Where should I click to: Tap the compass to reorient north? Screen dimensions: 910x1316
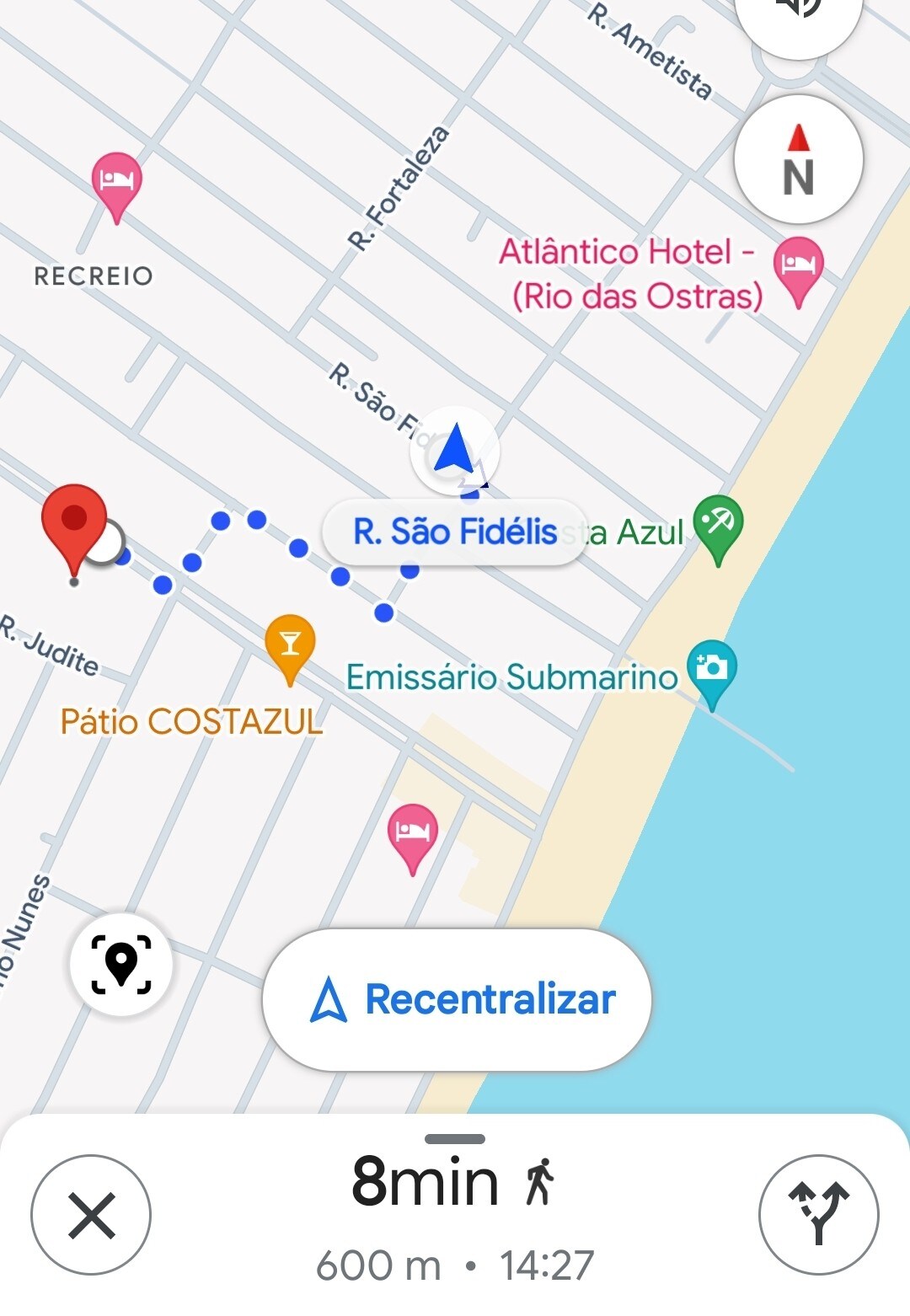(798, 159)
